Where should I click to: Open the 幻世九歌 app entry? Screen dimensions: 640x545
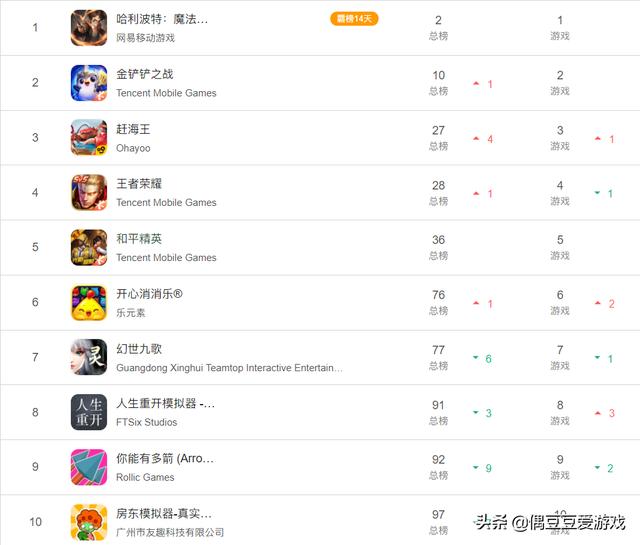tap(139, 350)
